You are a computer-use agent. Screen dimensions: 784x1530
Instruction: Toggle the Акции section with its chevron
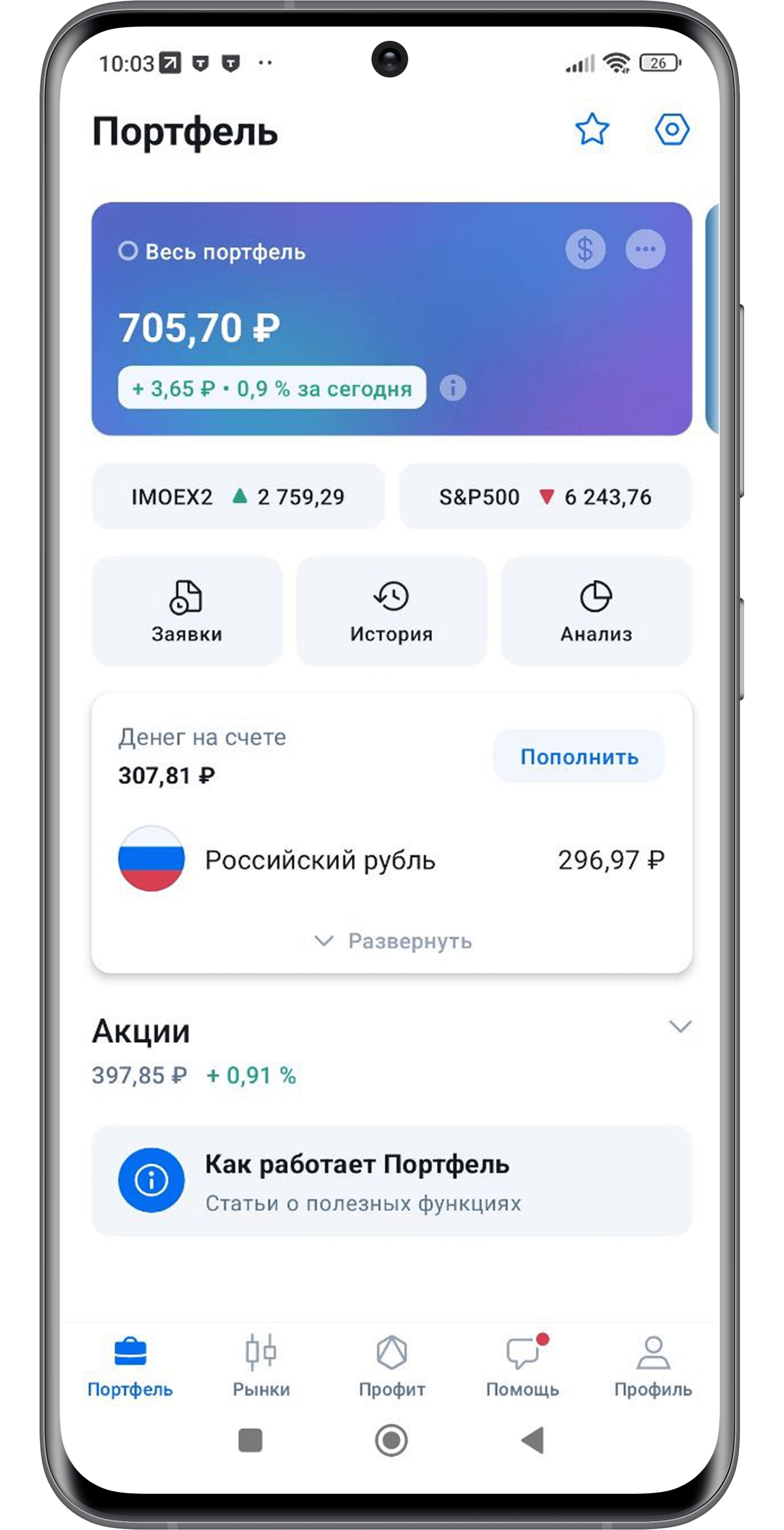[679, 1026]
